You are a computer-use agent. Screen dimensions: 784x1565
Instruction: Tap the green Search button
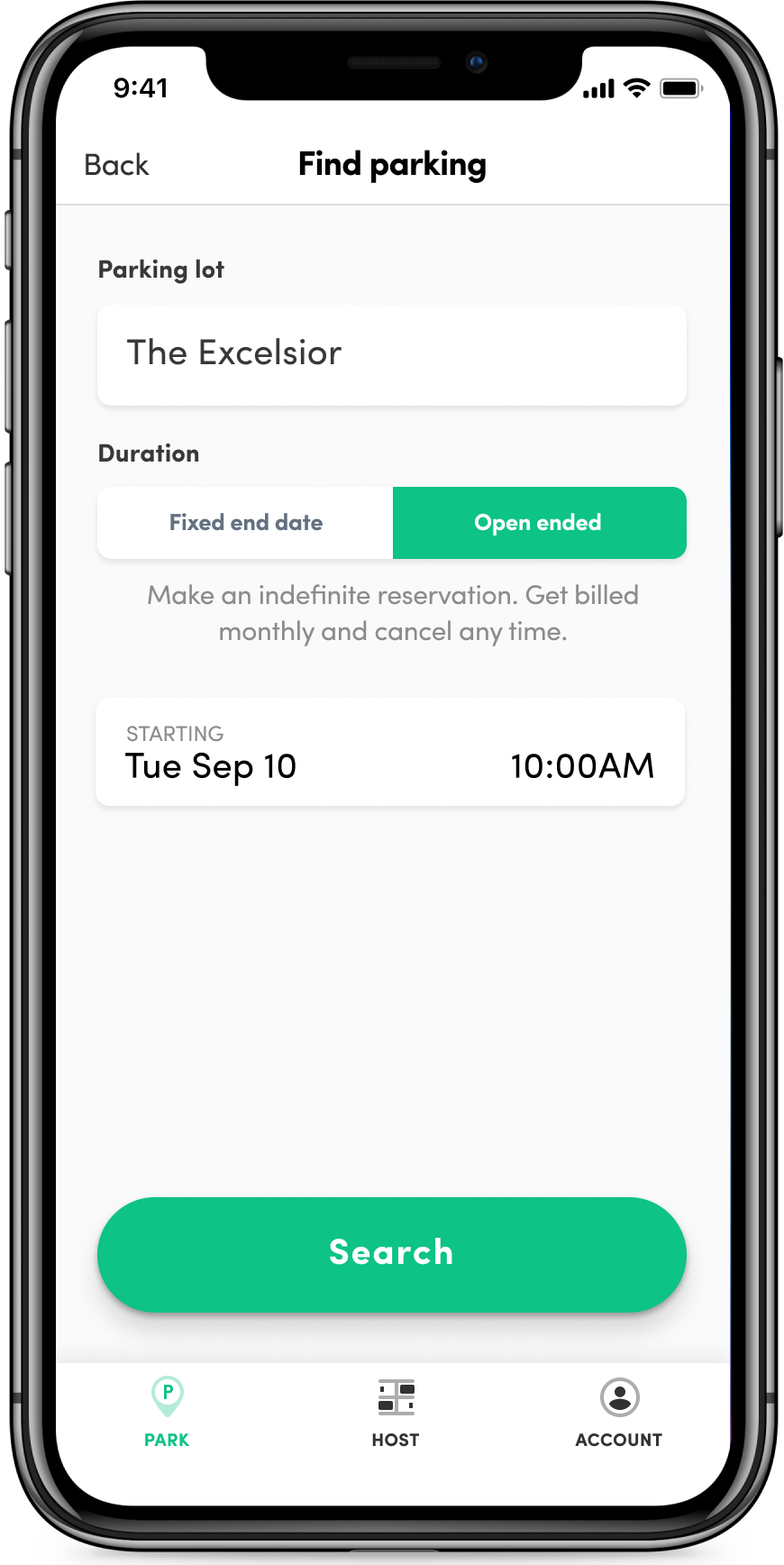[391, 1254]
